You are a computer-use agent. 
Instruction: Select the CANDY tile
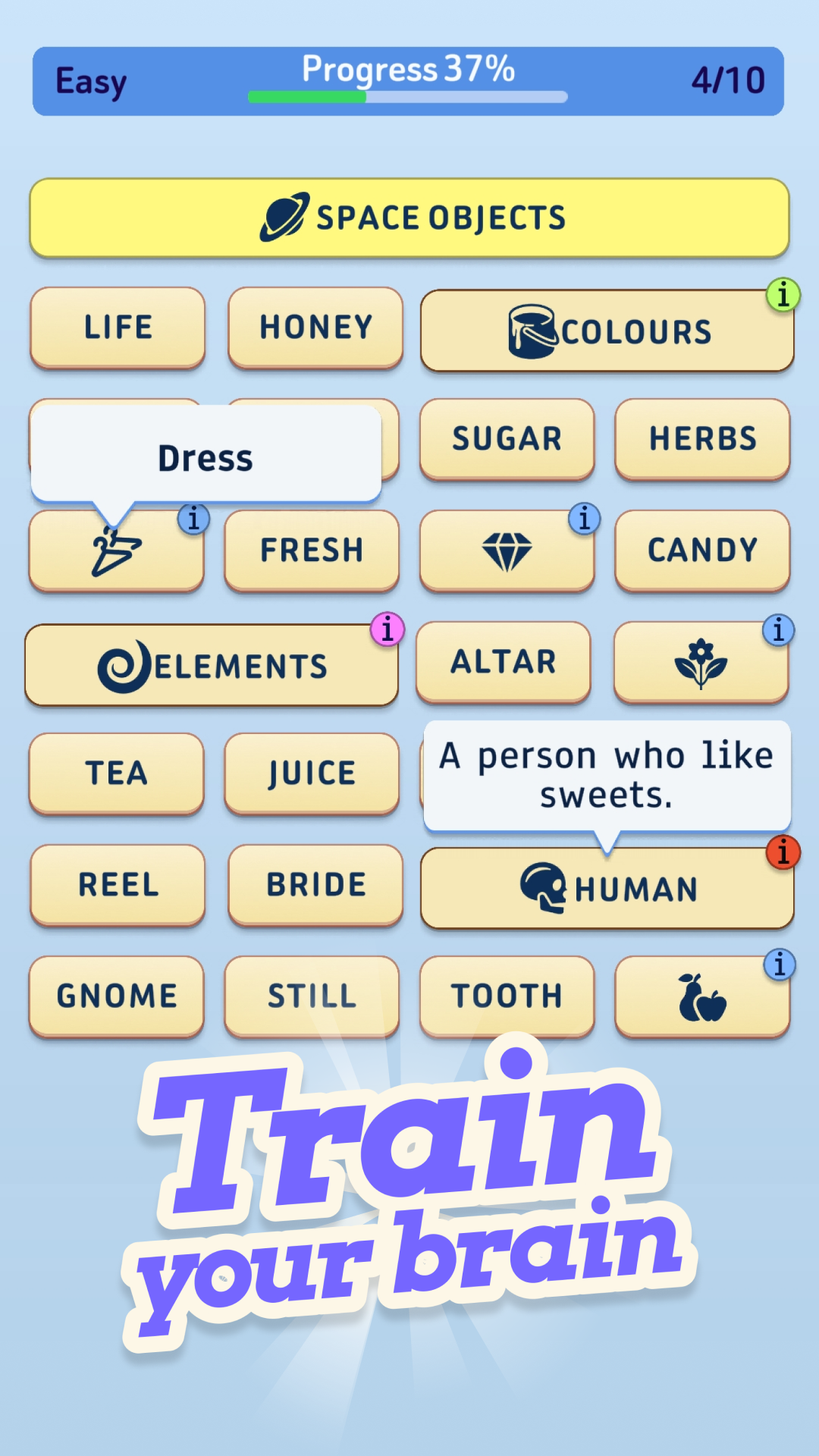702,551
